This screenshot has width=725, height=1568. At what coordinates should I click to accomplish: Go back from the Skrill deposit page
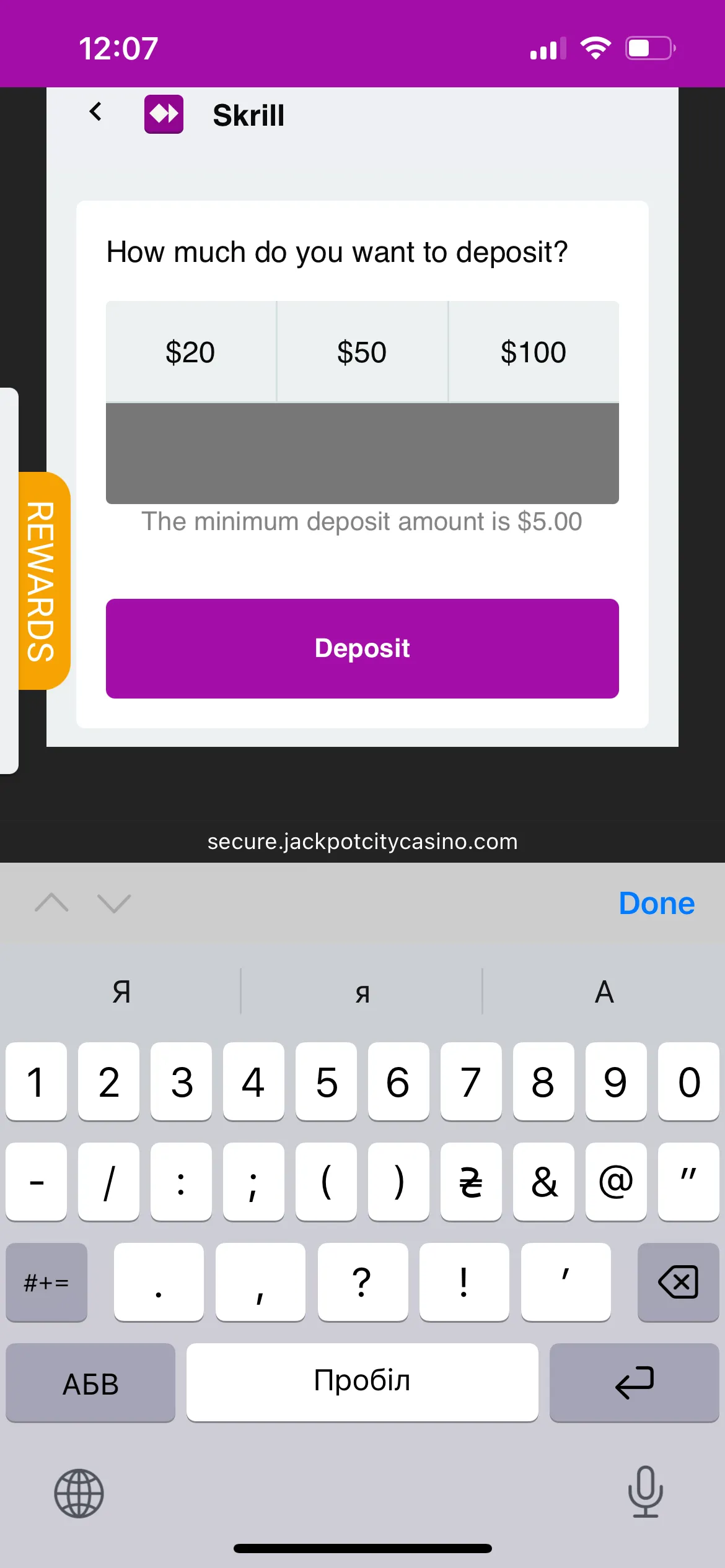pyautogui.click(x=95, y=112)
